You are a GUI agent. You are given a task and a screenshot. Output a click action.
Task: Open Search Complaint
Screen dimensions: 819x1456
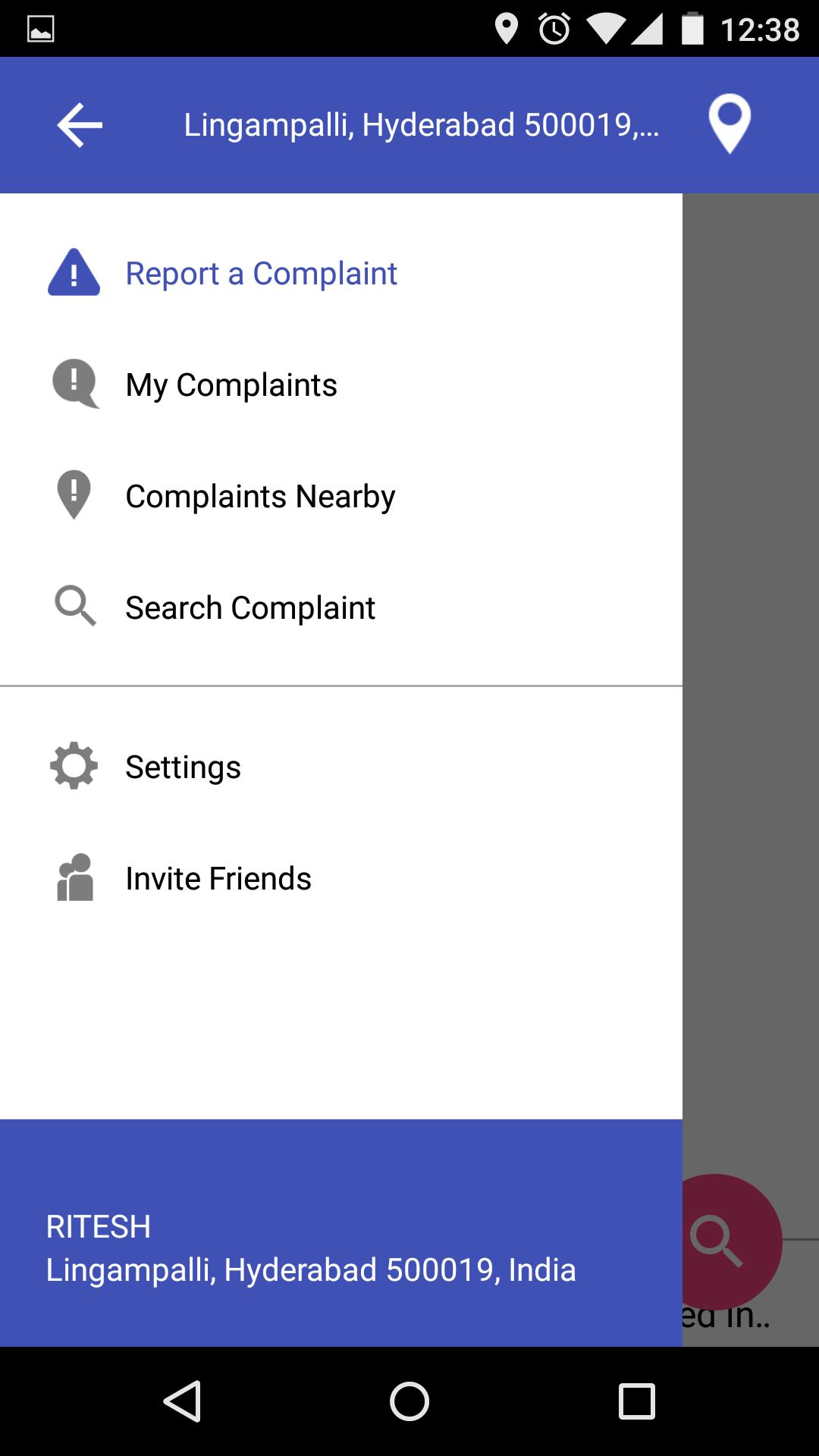click(x=249, y=608)
